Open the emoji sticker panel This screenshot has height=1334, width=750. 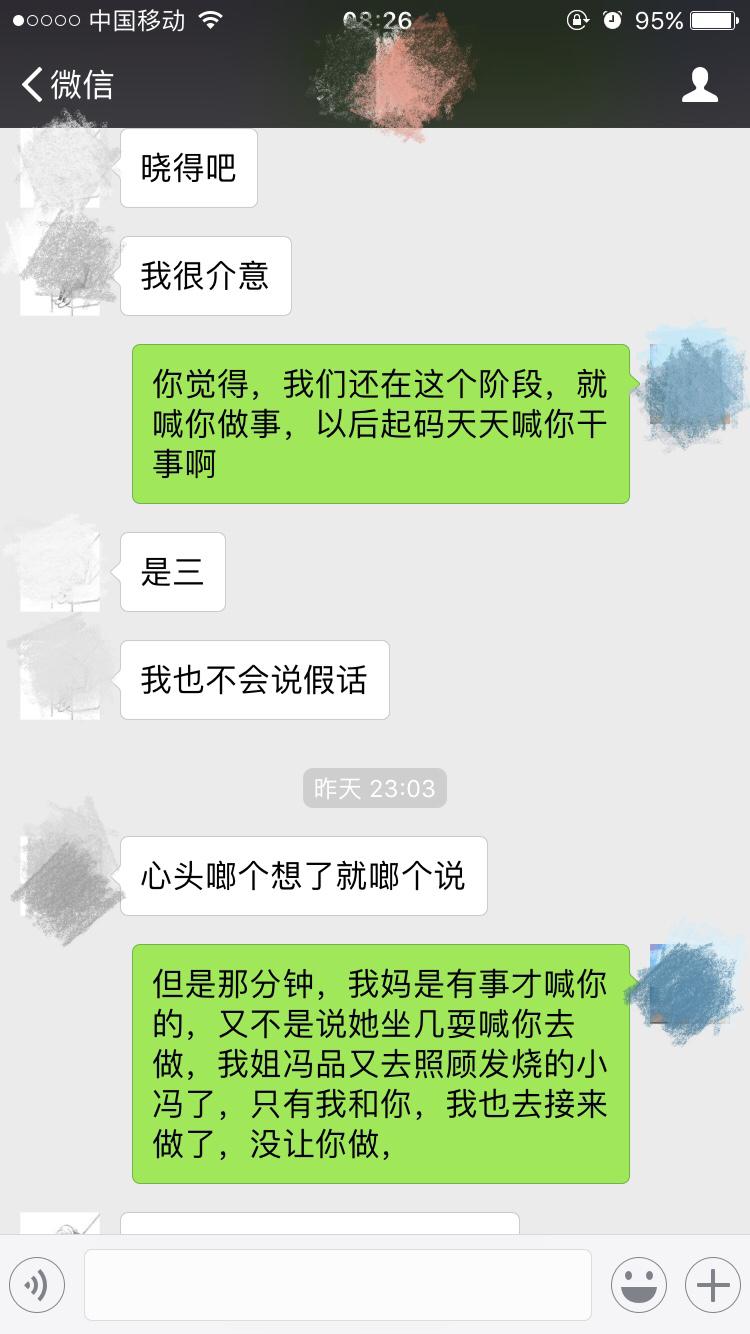[x=638, y=1284]
